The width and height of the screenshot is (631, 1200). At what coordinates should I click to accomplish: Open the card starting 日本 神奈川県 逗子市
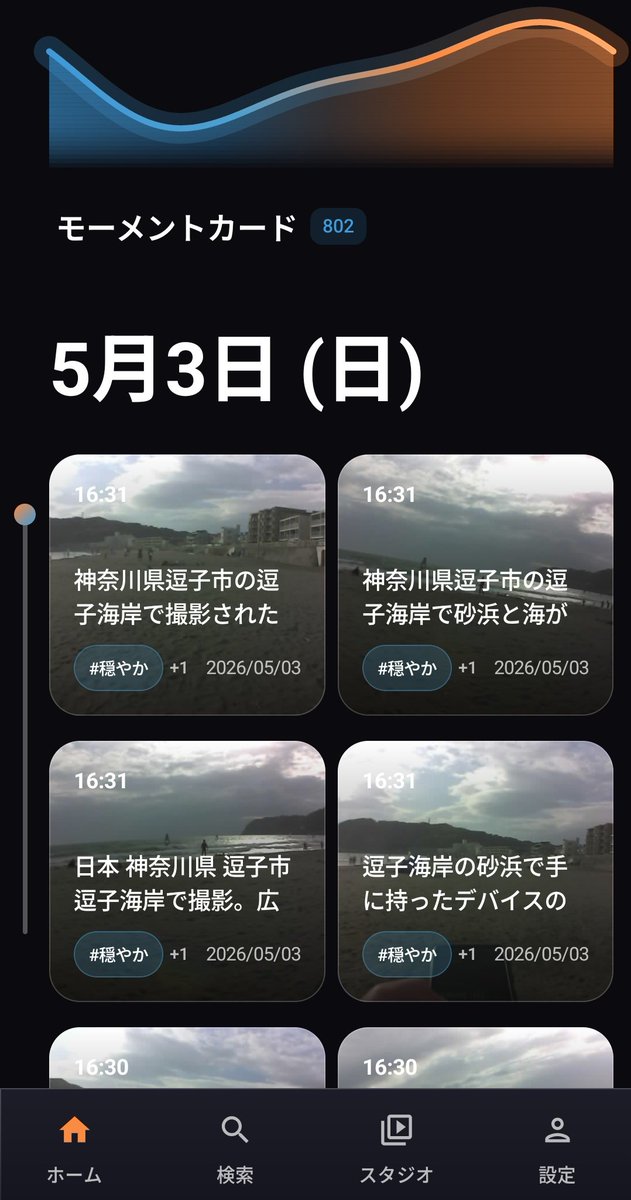pos(187,871)
